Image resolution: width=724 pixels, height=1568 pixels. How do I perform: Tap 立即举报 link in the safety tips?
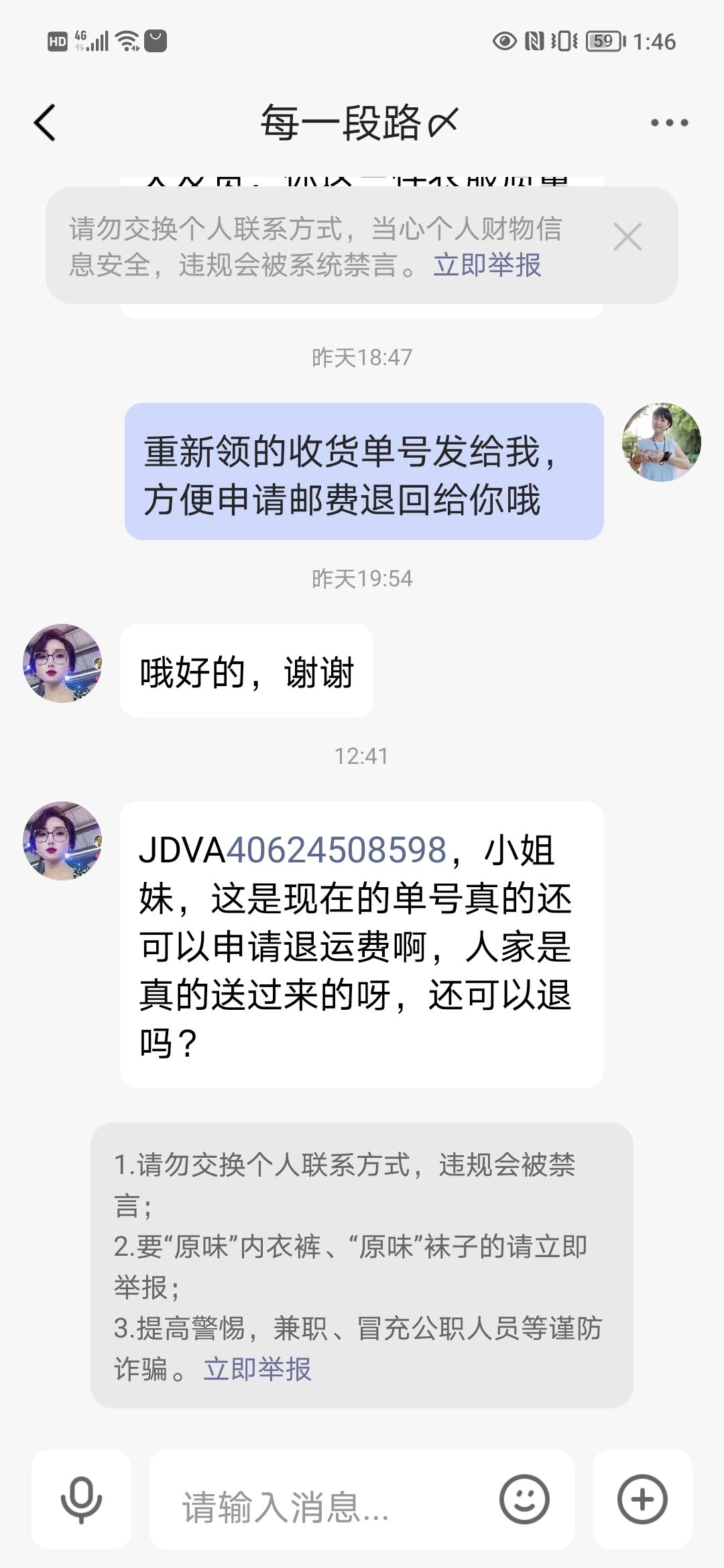(257, 1369)
